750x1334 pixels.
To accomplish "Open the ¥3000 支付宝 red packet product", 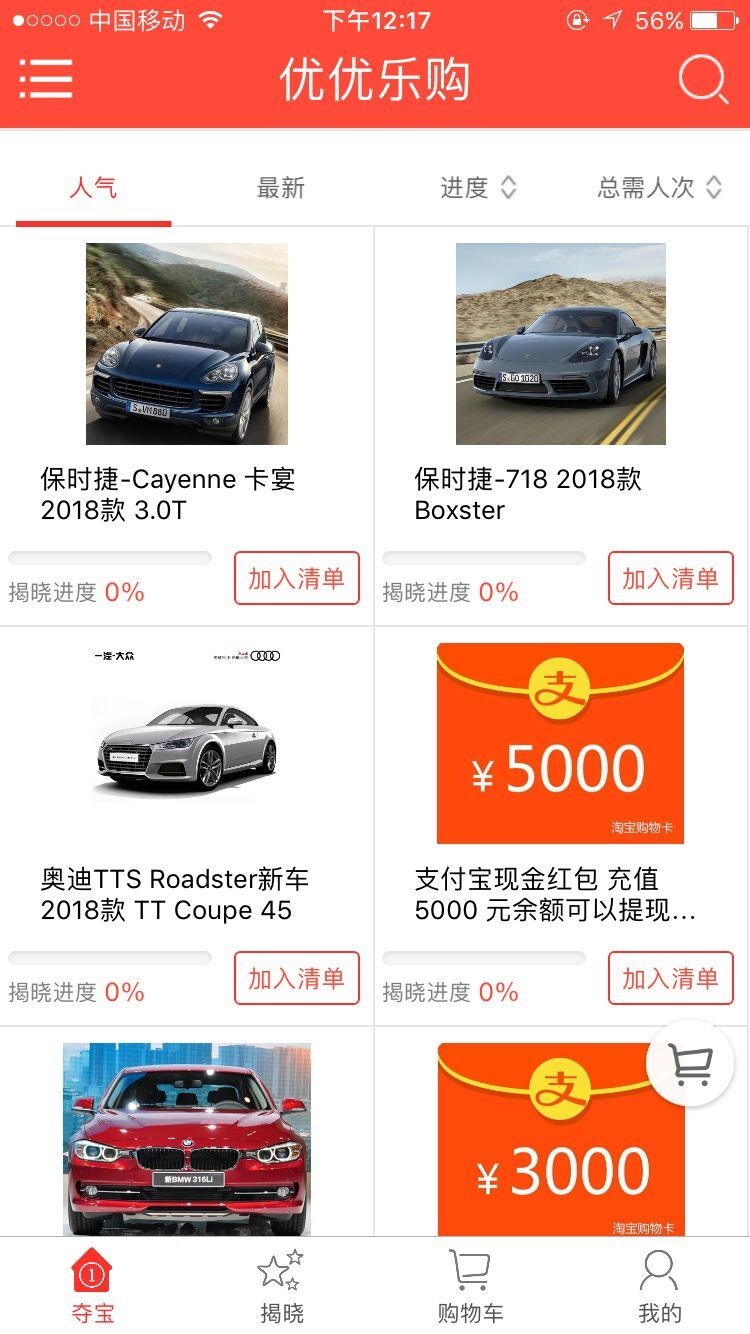I will click(x=560, y=1140).
